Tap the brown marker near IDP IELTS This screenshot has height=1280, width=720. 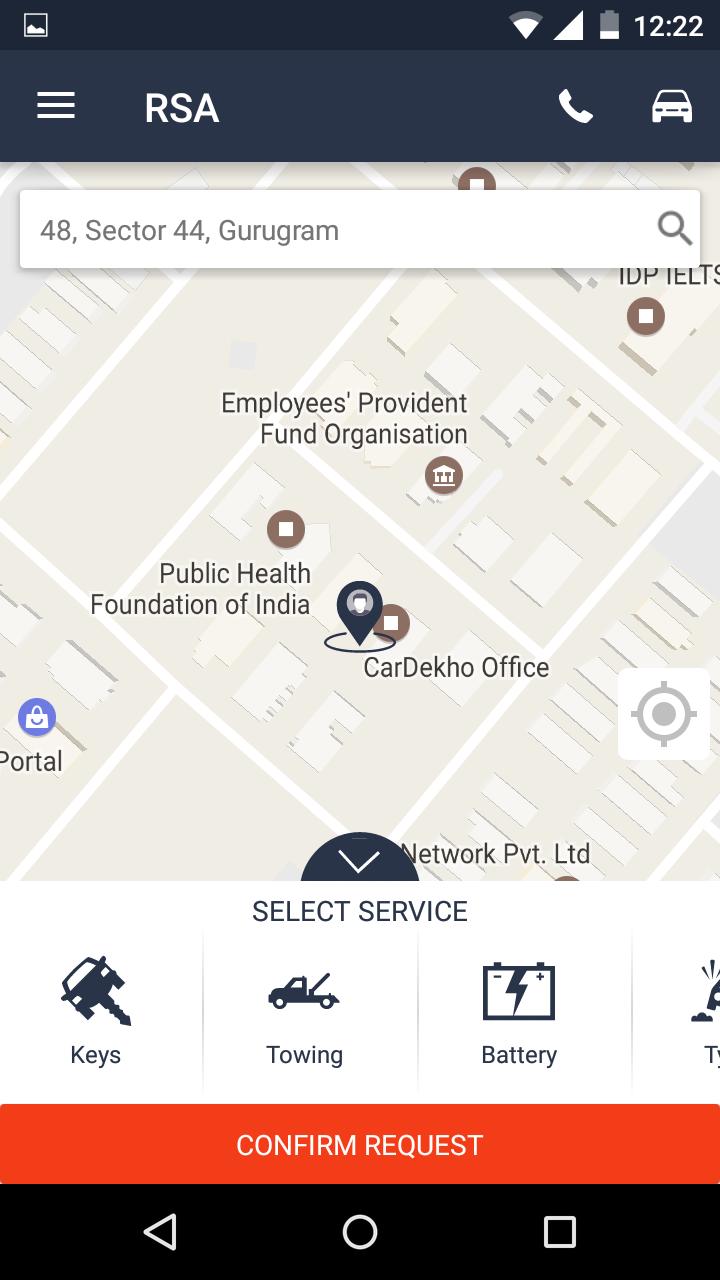point(645,316)
